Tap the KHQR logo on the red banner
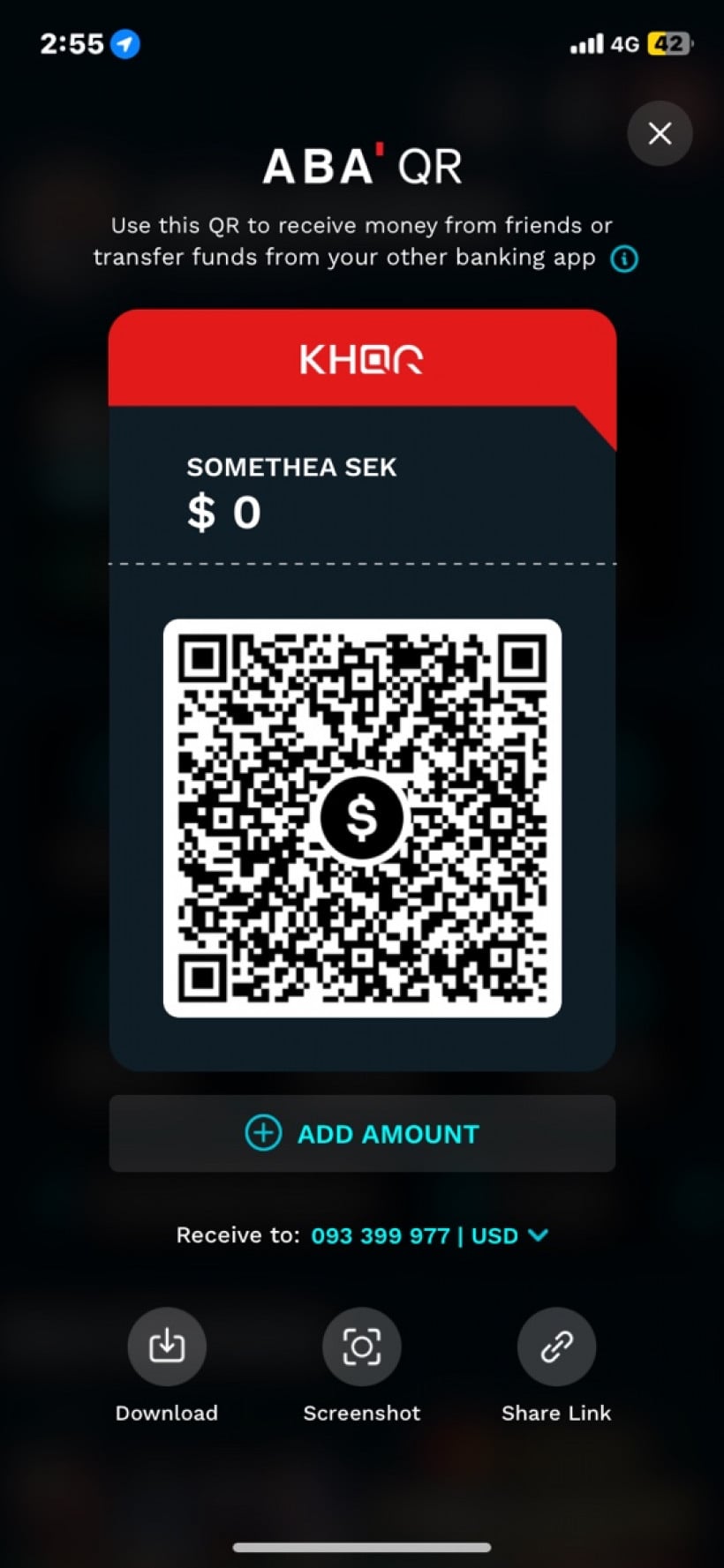The height and width of the screenshot is (1568, 724). [362, 357]
